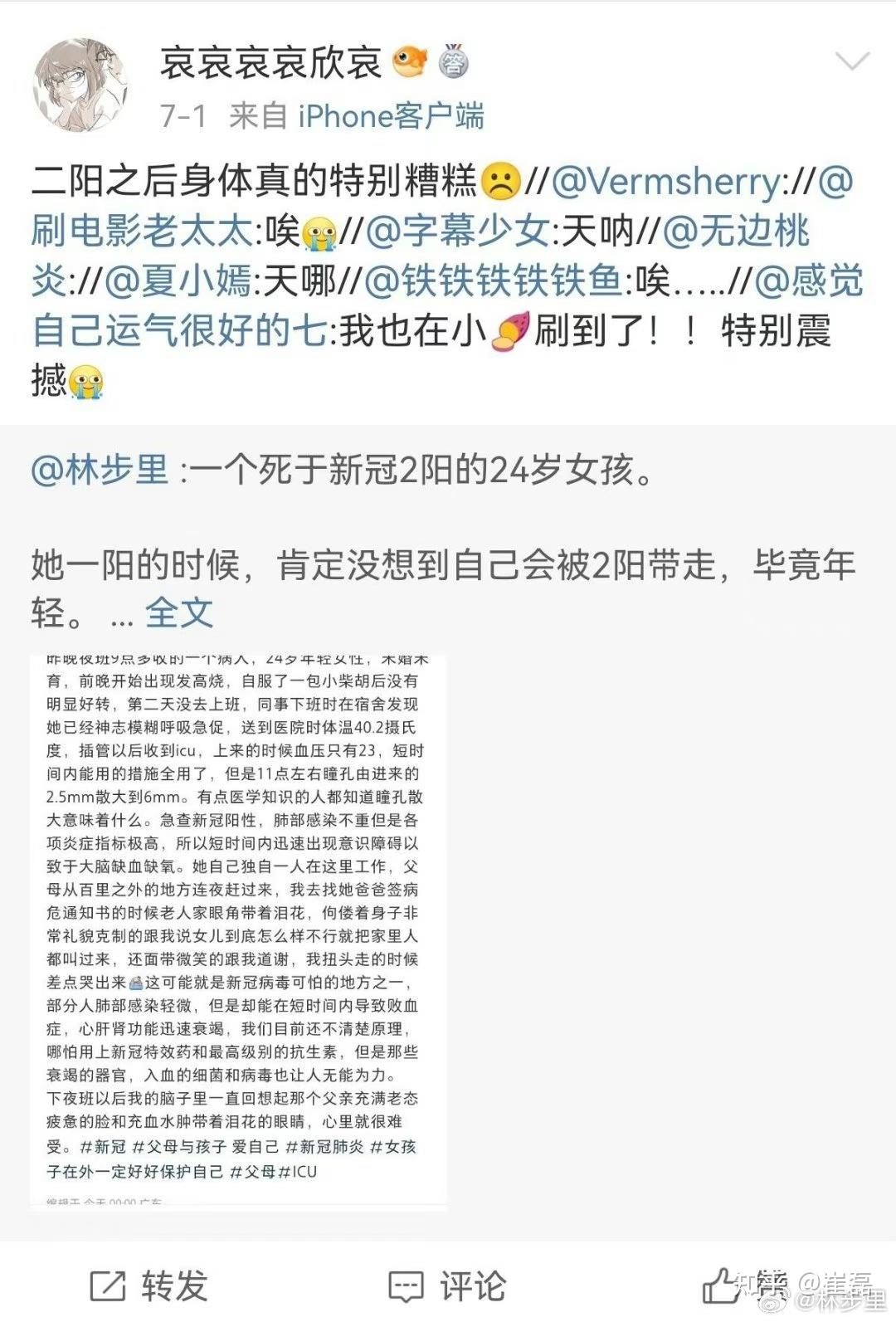This screenshot has height=1322, width=896.
Task: Open the @Vermsherry mention
Action: pos(665,182)
